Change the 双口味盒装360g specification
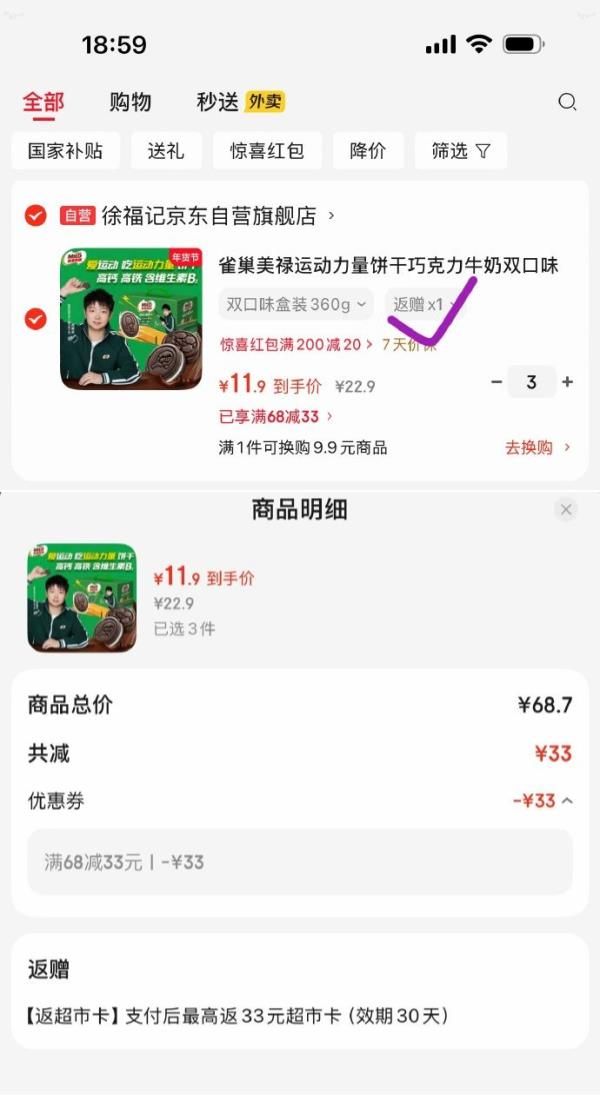Screen dimensions: 600x1096 pyautogui.click(x=296, y=304)
